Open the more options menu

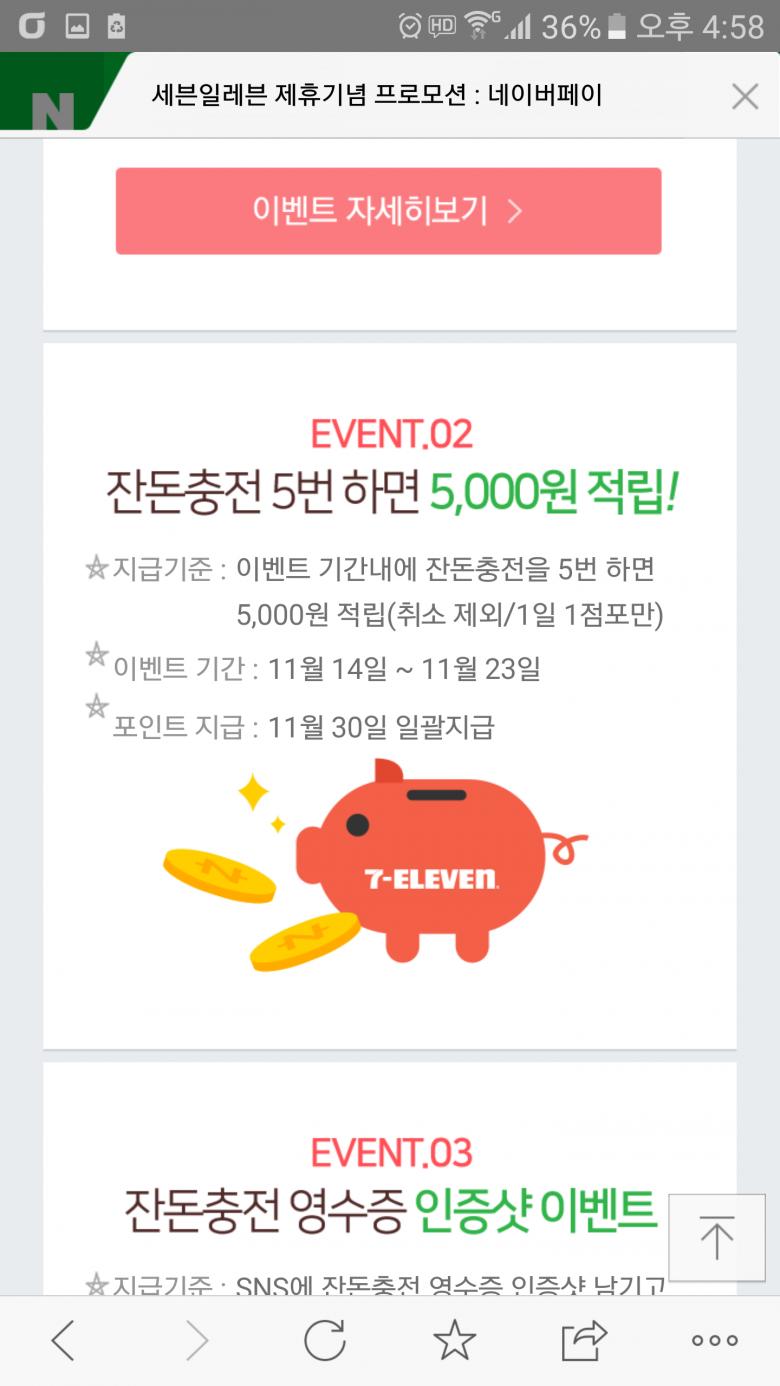coord(714,1340)
